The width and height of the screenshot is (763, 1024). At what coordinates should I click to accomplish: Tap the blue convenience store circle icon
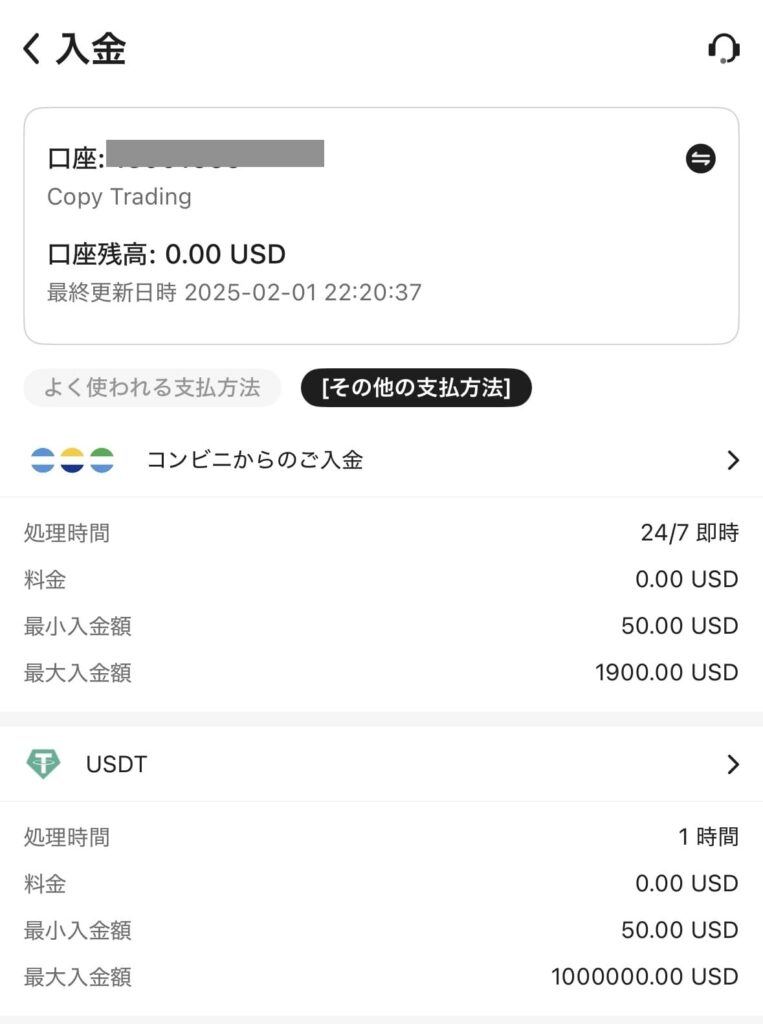(44, 460)
